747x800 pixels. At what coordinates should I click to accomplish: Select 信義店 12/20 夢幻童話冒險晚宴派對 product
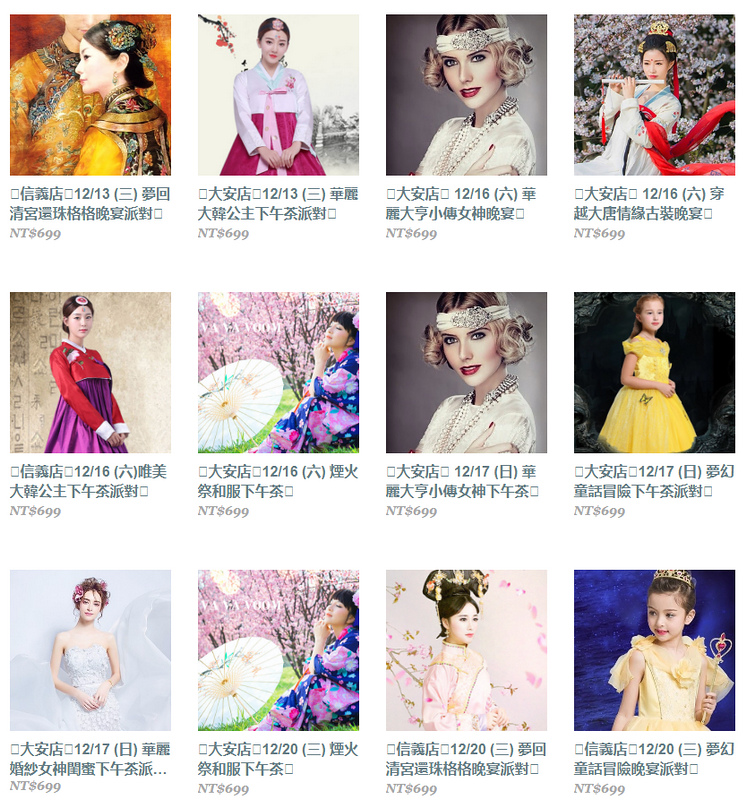pyautogui.click(x=654, y=651)
